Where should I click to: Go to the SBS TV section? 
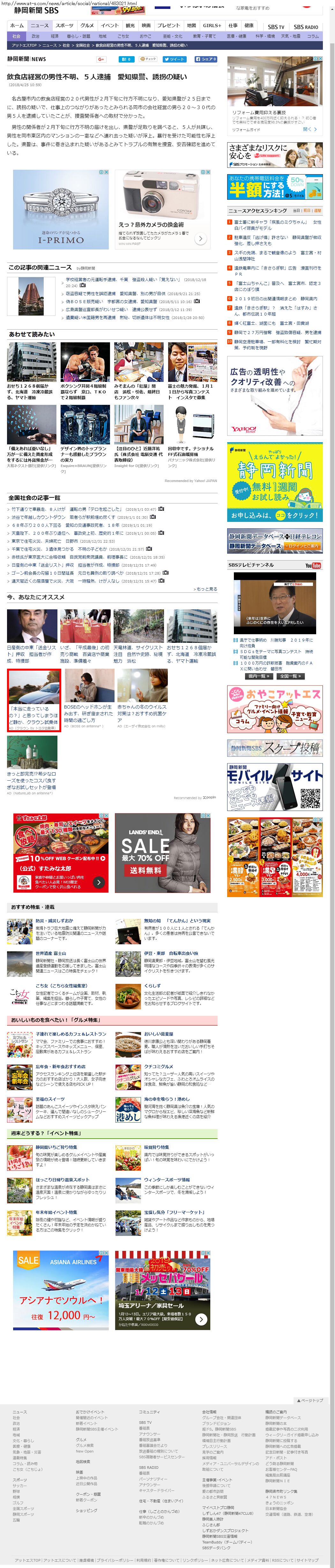click(276, 27)
